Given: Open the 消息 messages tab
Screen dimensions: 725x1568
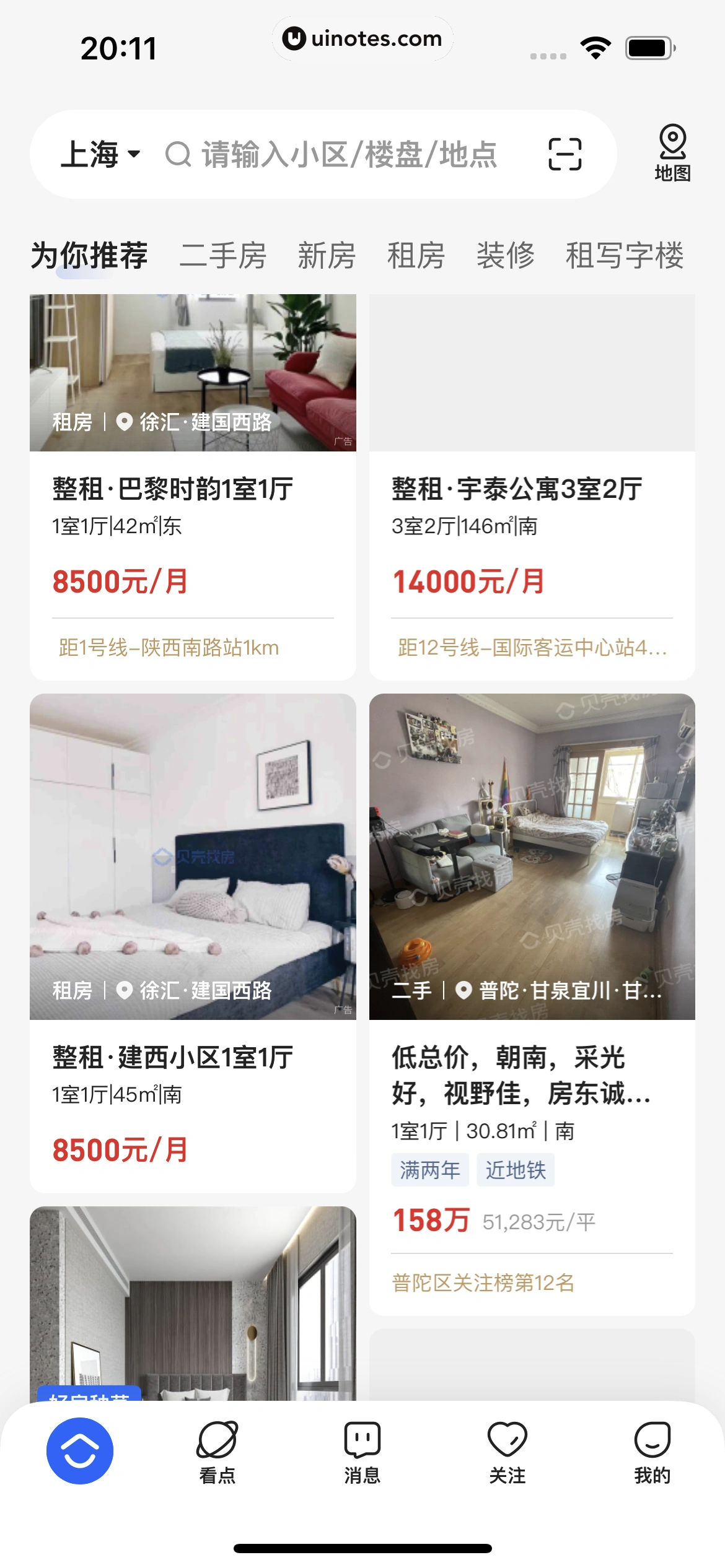Looking at the screenshot, I should [362, 1452].
